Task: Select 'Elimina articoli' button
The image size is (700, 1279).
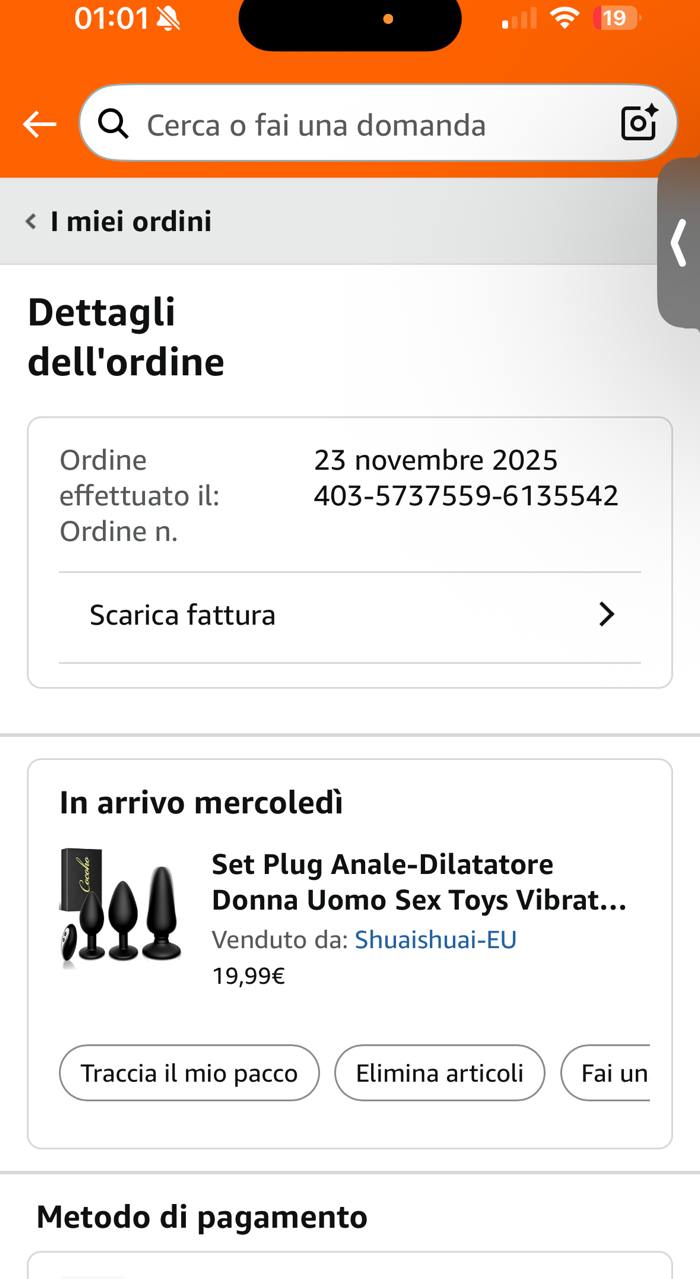Action: 439,1073
